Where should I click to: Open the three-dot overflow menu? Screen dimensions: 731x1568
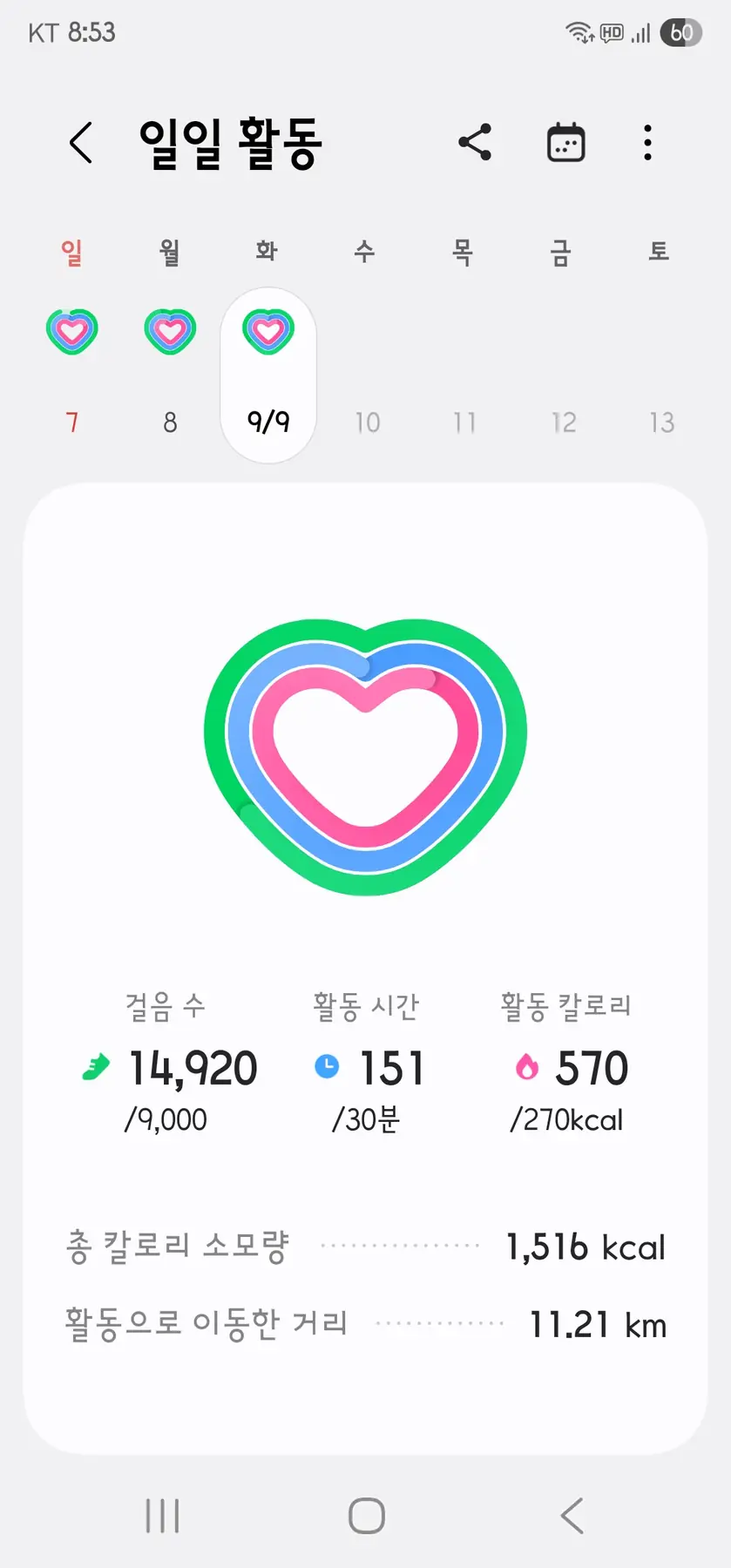coord(647,143)
